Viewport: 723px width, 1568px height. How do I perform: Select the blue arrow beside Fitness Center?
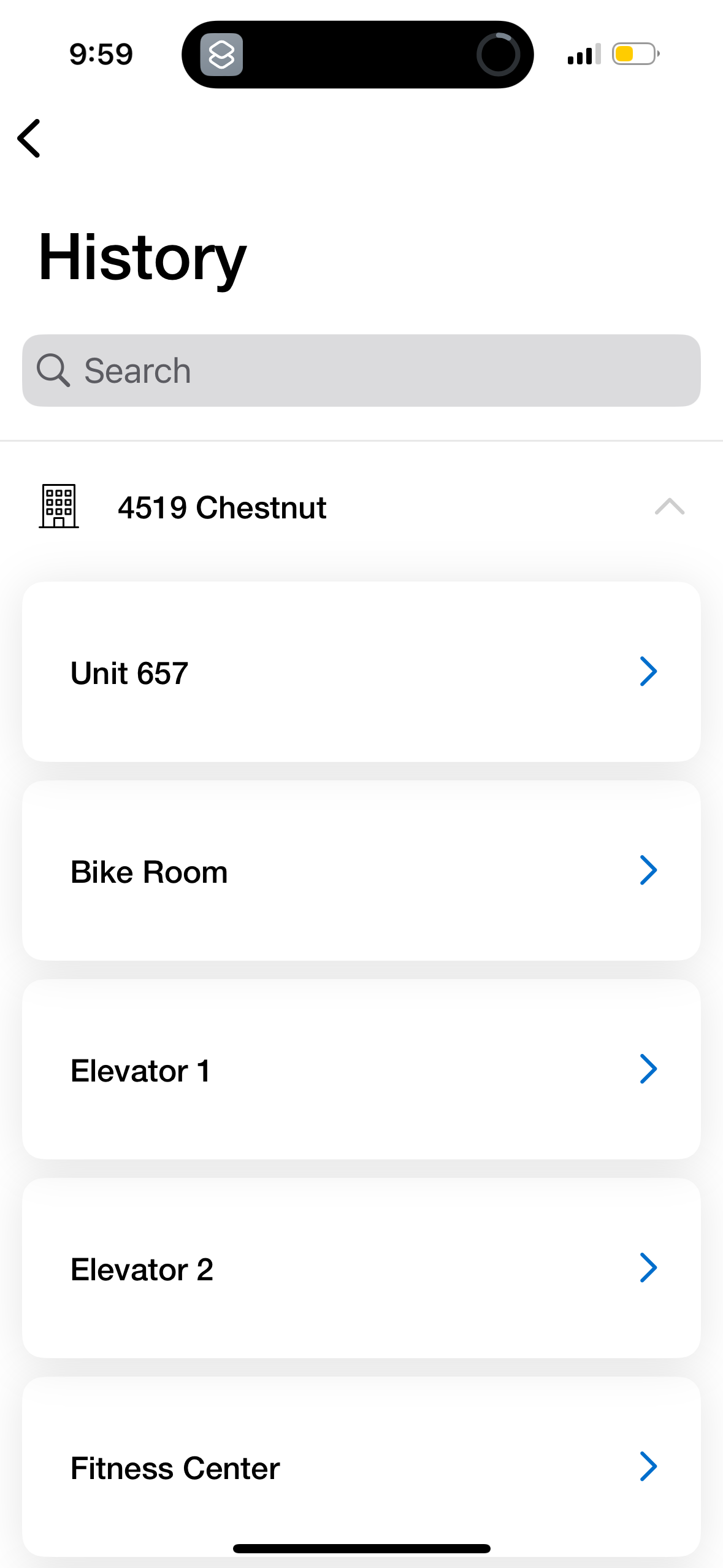[649, 1467]
